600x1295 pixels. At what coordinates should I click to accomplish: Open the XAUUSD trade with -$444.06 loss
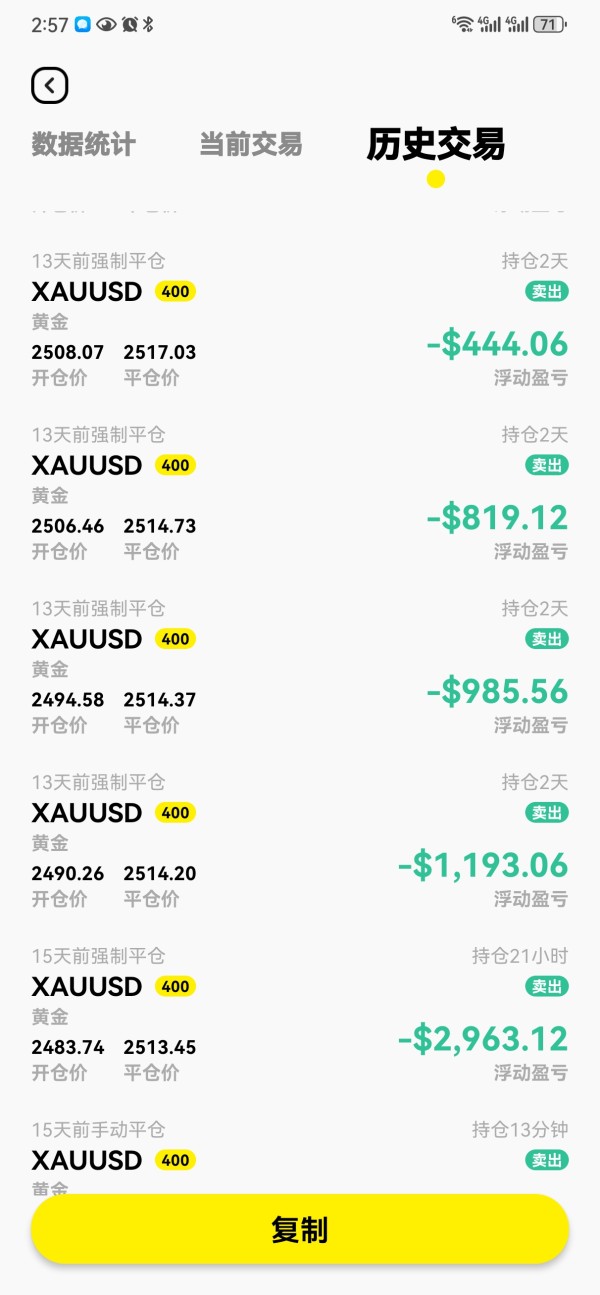[300, 320]
